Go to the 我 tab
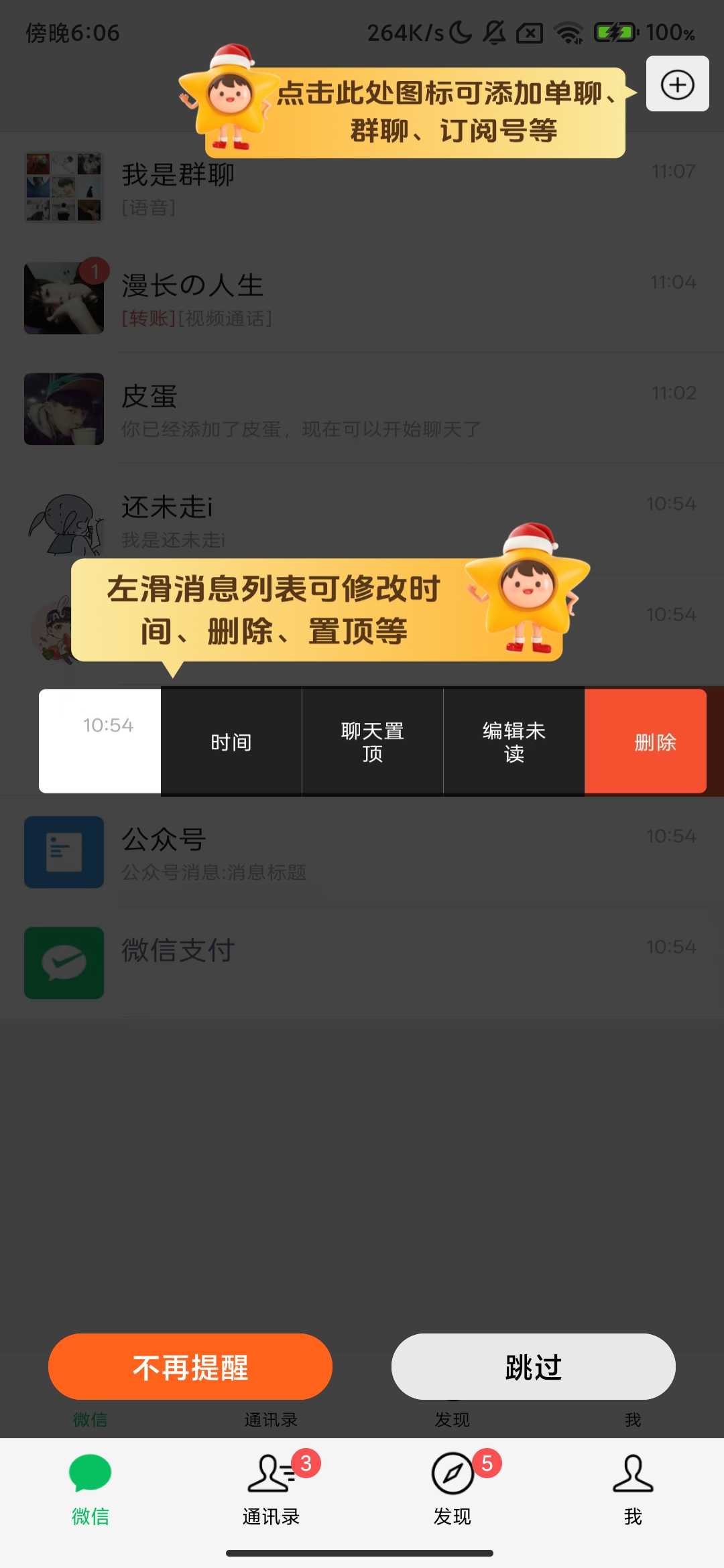Viewport: 724px width, 1568px height. (633, 1488)
